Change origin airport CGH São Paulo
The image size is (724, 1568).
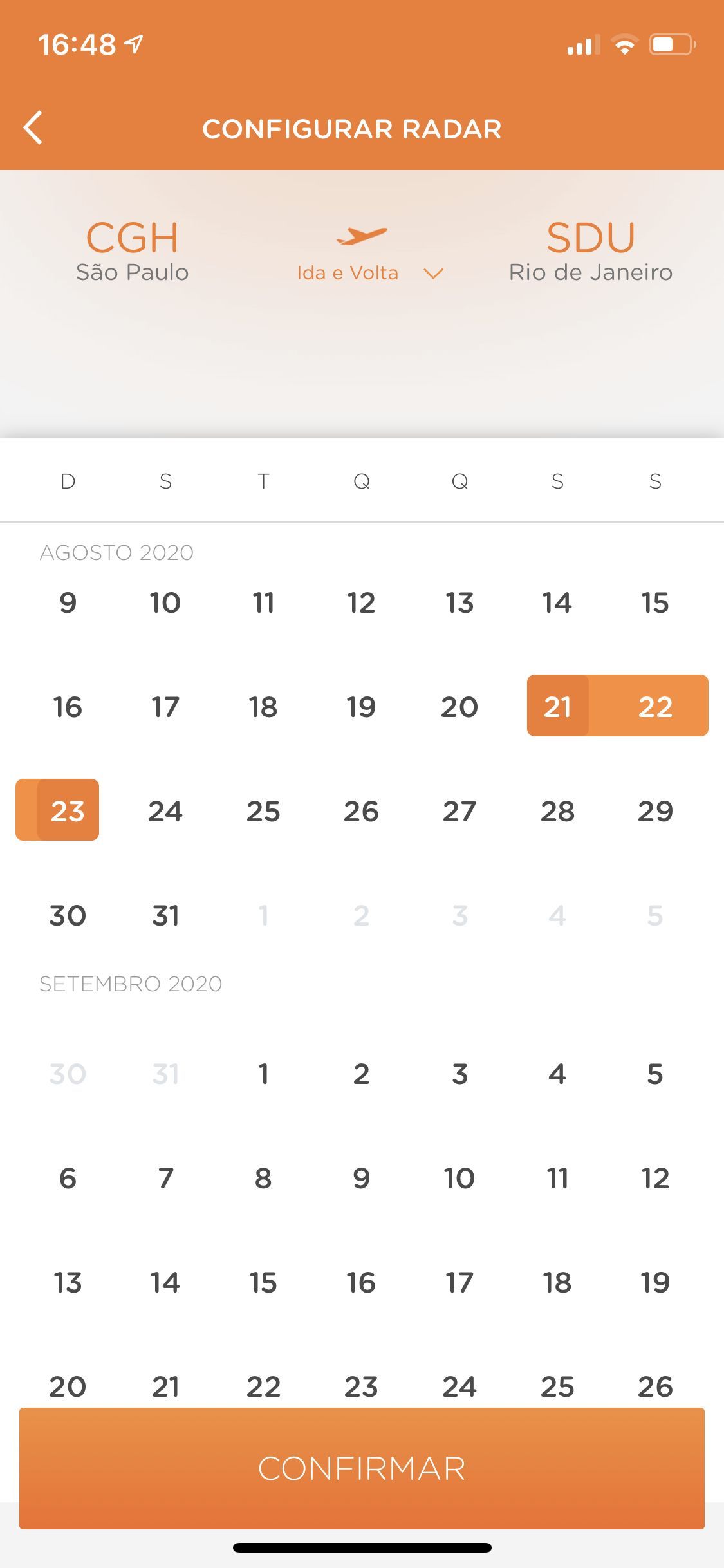(132, 251)
